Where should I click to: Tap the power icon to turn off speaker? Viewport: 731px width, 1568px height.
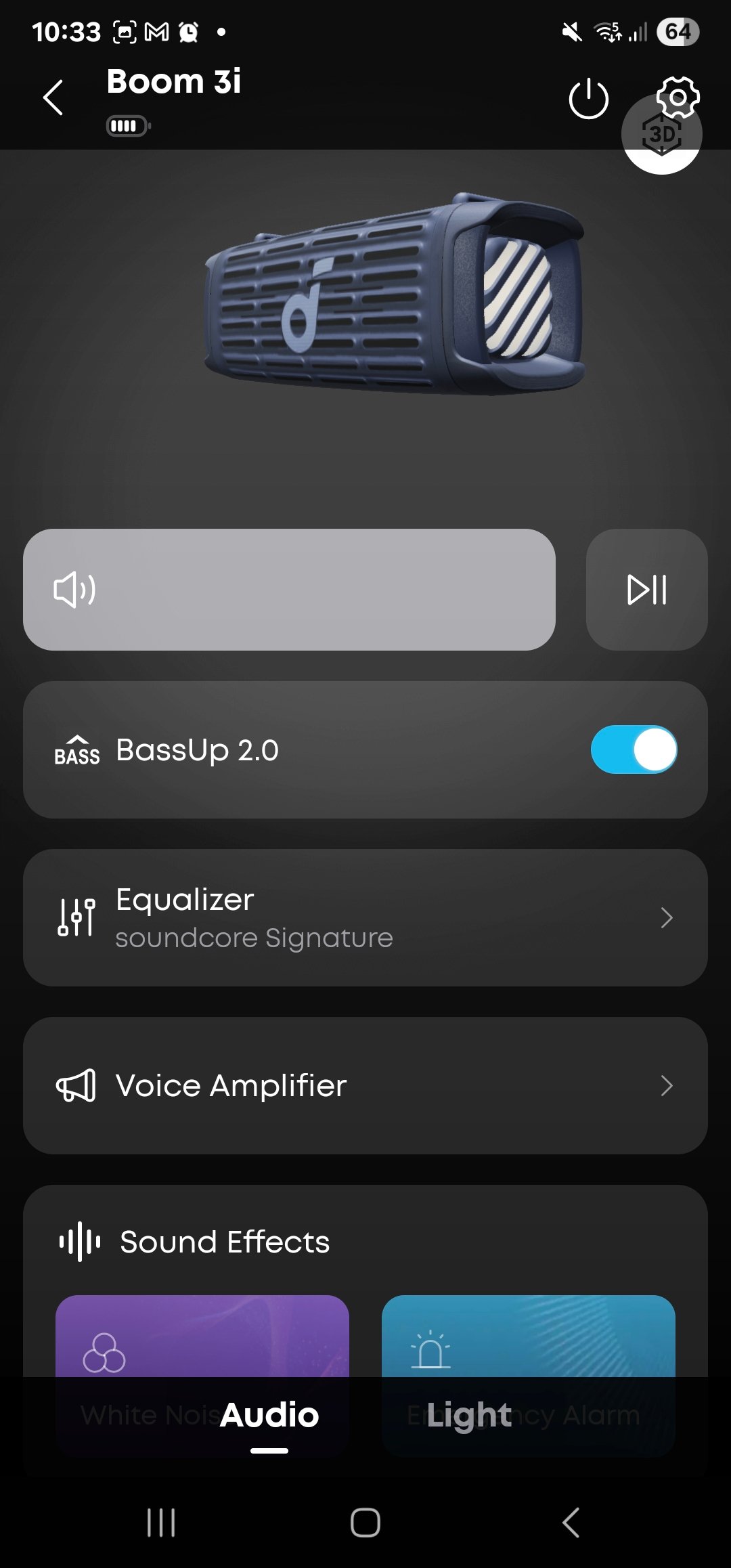[588, 99]
